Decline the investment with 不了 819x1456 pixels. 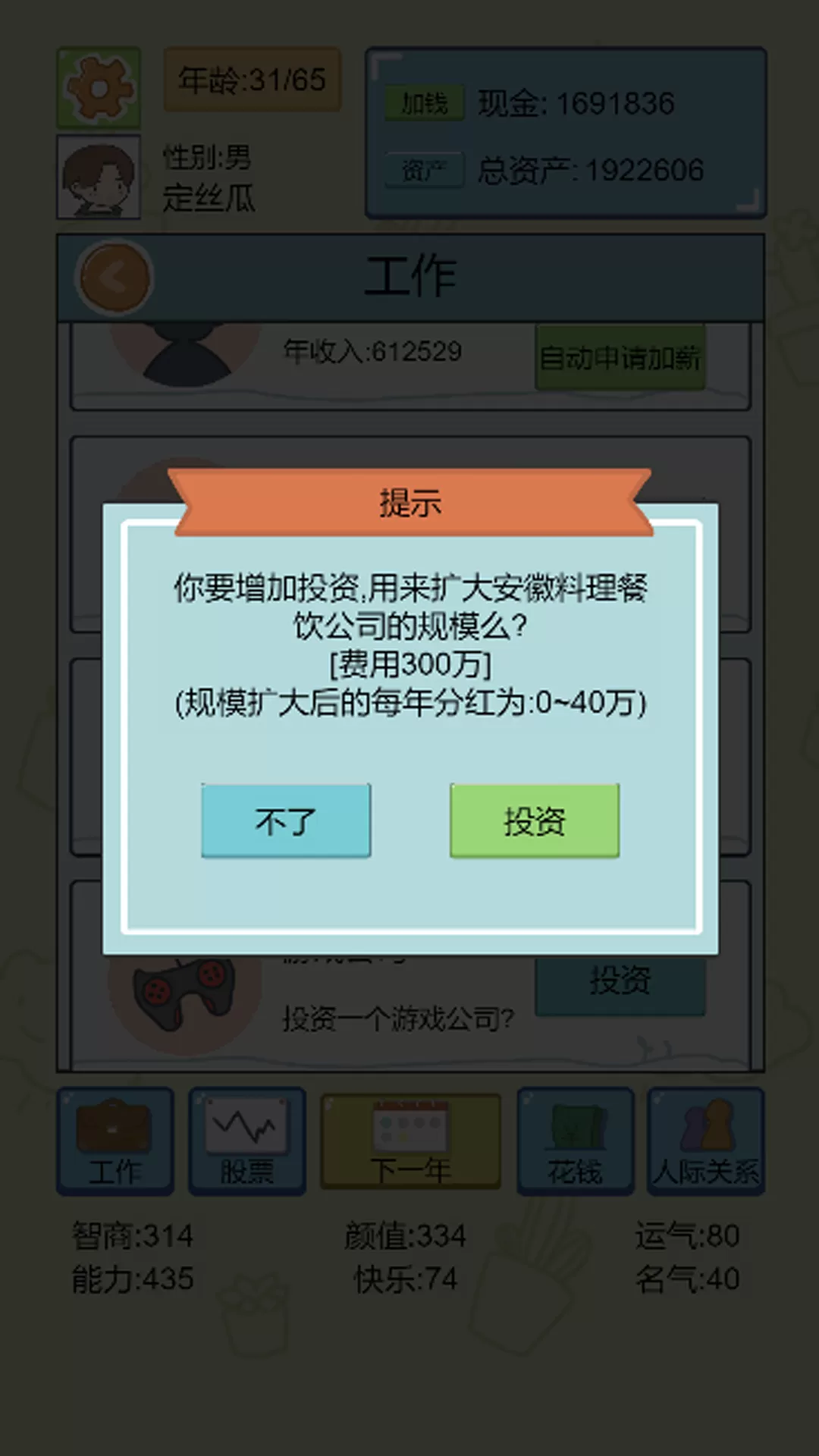tap(286, 821)
